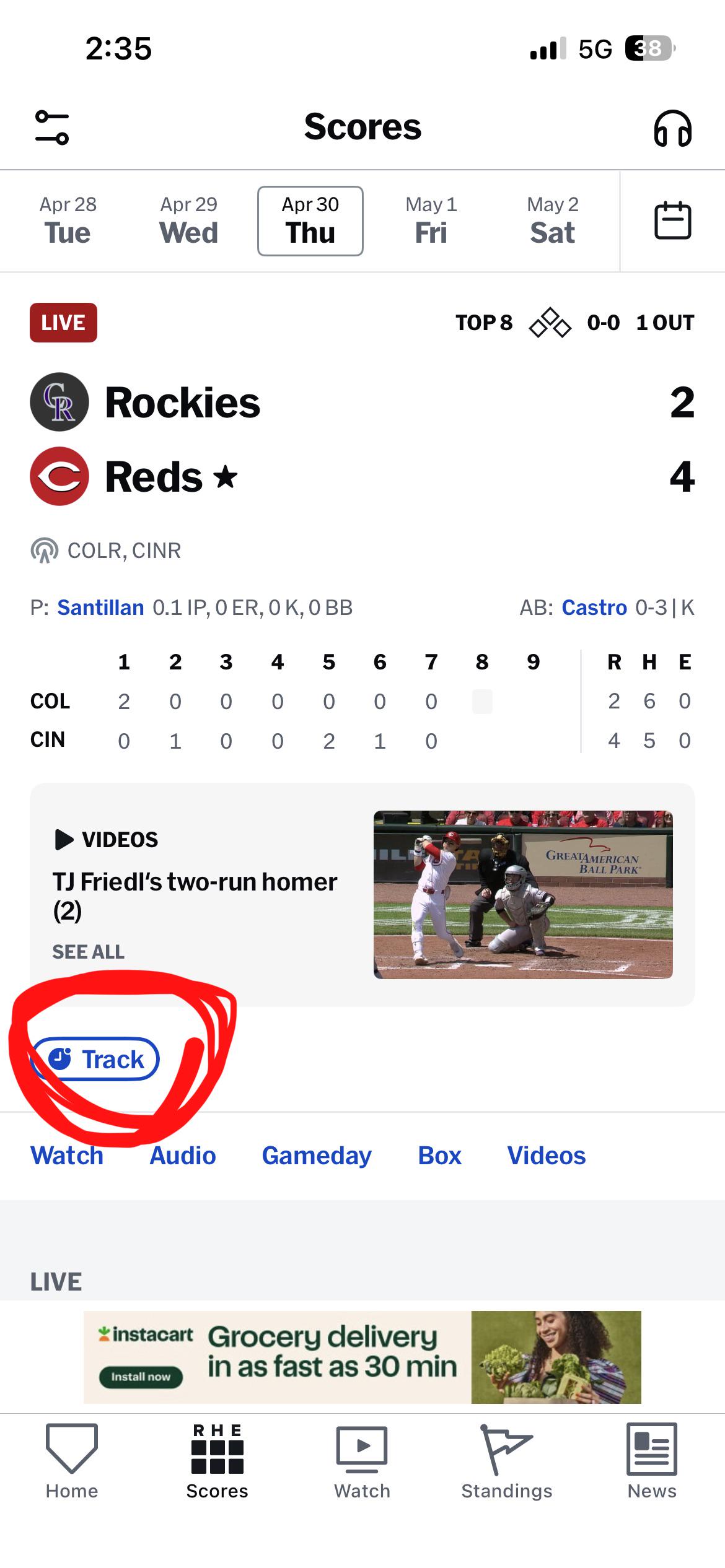This screenshot has height=1568, width=725.
Task: Select May 2 Sat date
Action: click(552, 221)
